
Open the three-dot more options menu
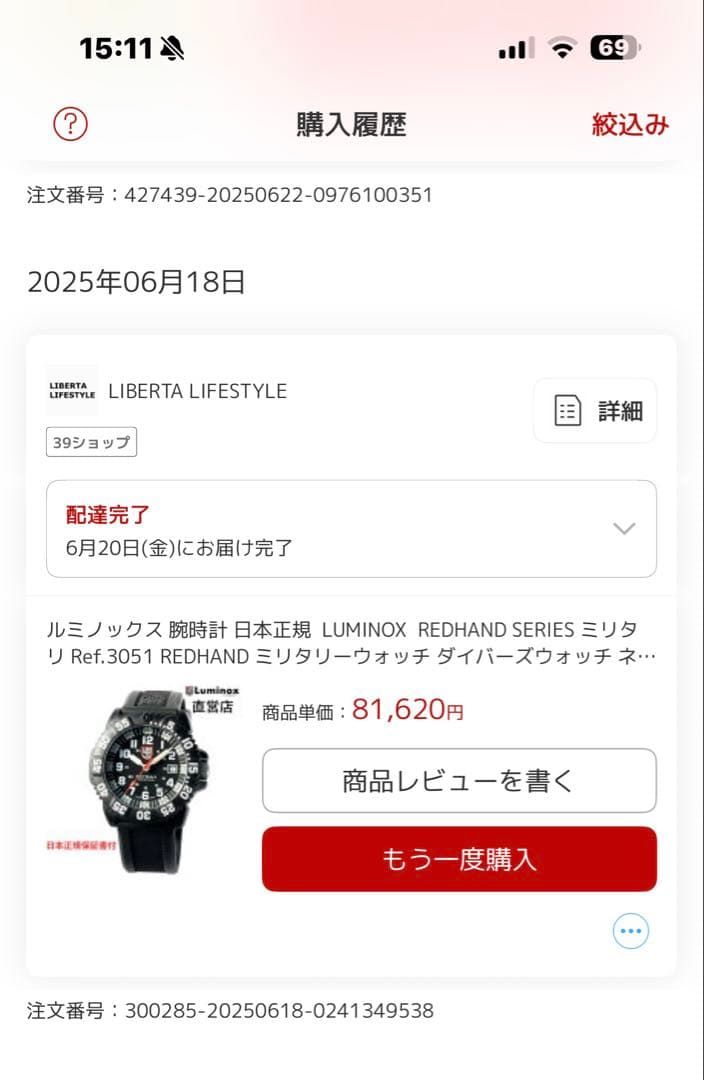click(x=630, y=932)
